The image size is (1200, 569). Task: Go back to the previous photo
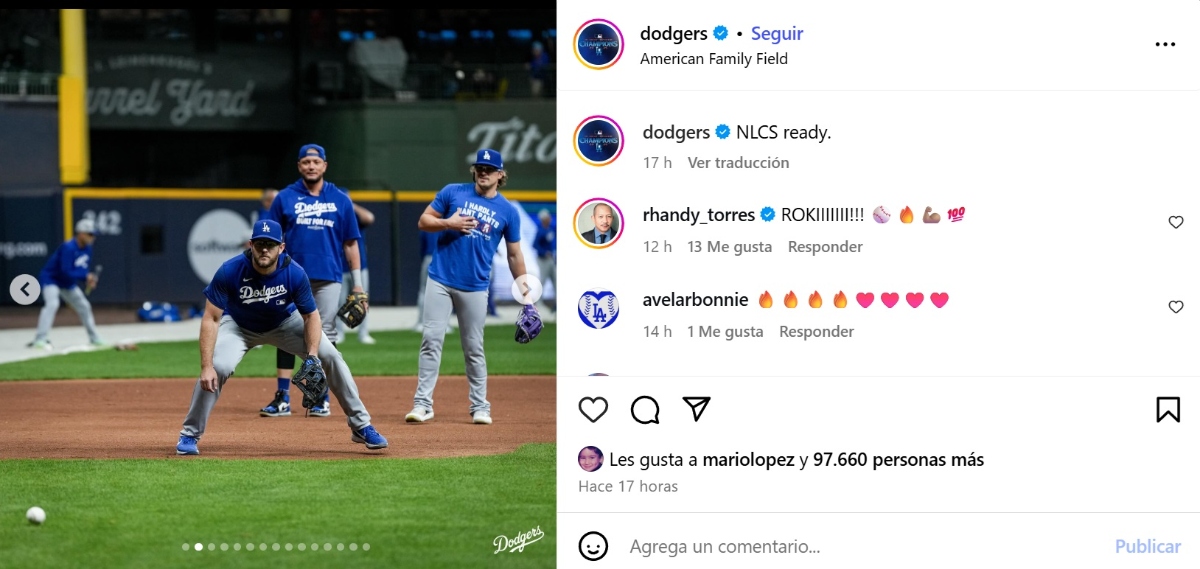(25, 290)
